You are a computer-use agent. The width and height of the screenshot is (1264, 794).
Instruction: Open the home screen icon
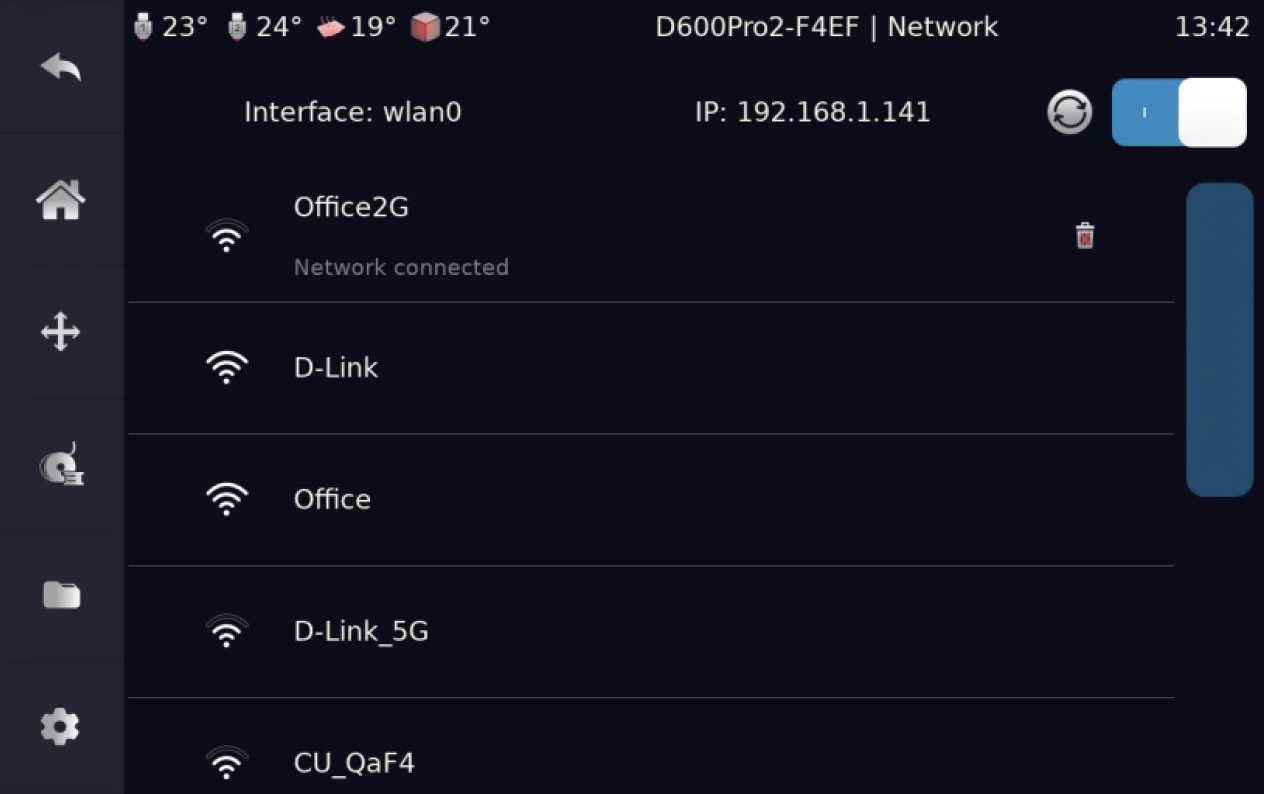[x=60, y=199]
